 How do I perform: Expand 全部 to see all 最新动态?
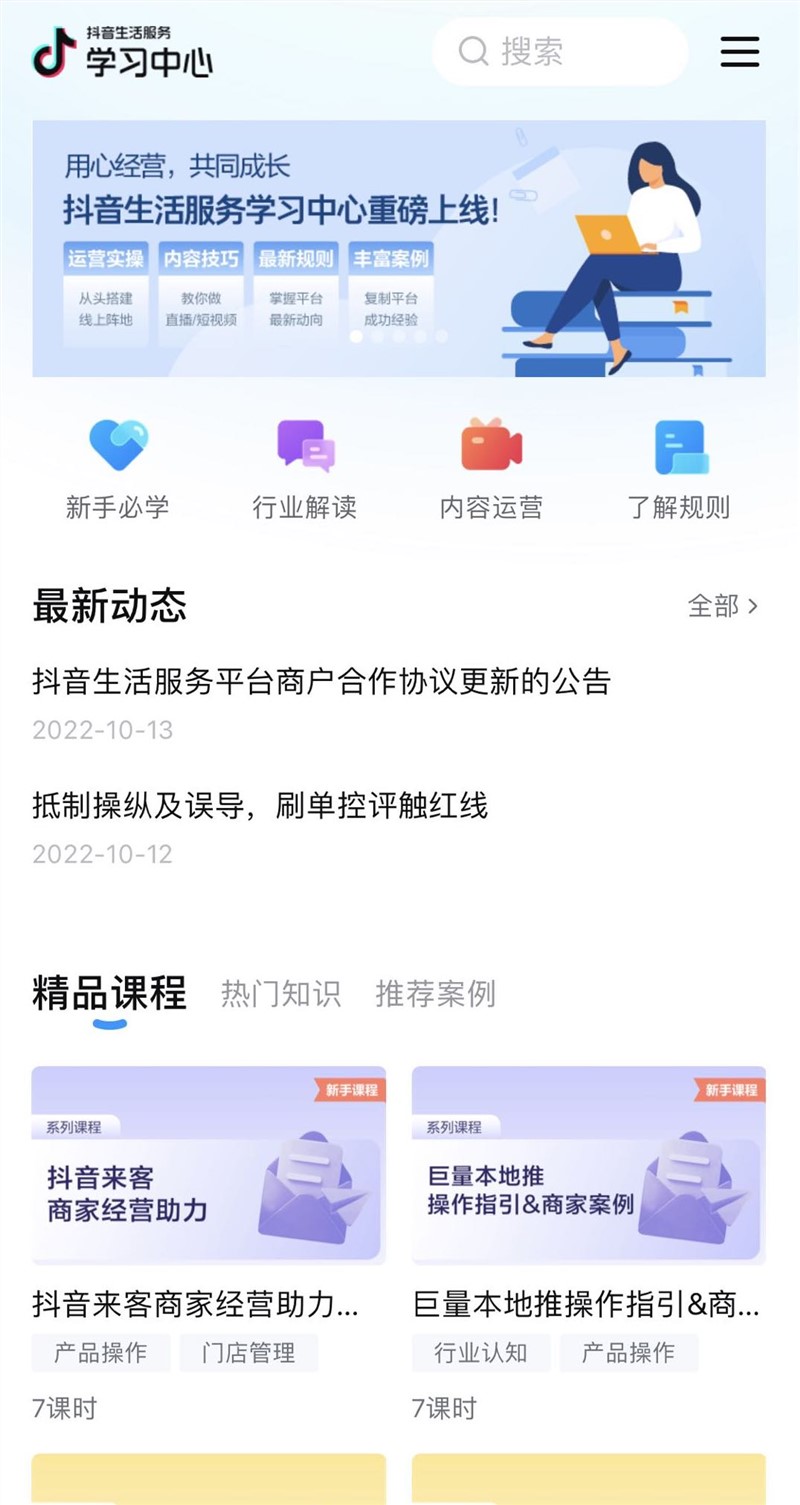722,605
